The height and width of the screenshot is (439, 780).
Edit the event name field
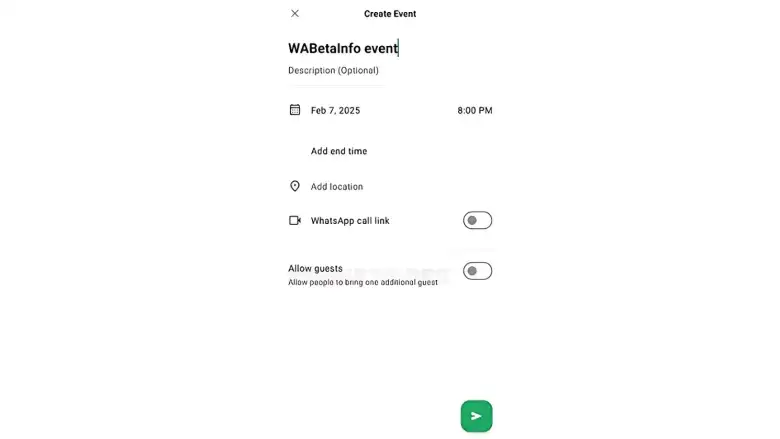tap(343, 48)
